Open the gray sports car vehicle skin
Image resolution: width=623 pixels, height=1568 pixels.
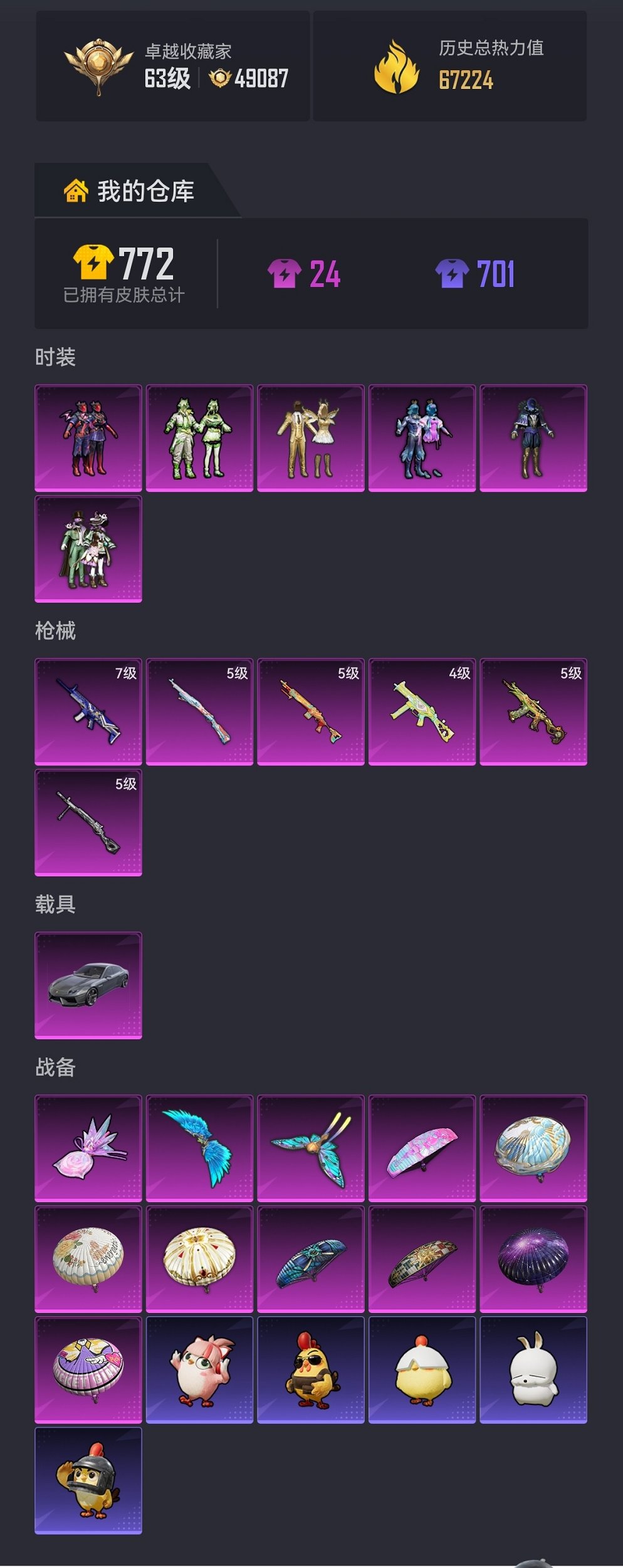pos(88,985)
